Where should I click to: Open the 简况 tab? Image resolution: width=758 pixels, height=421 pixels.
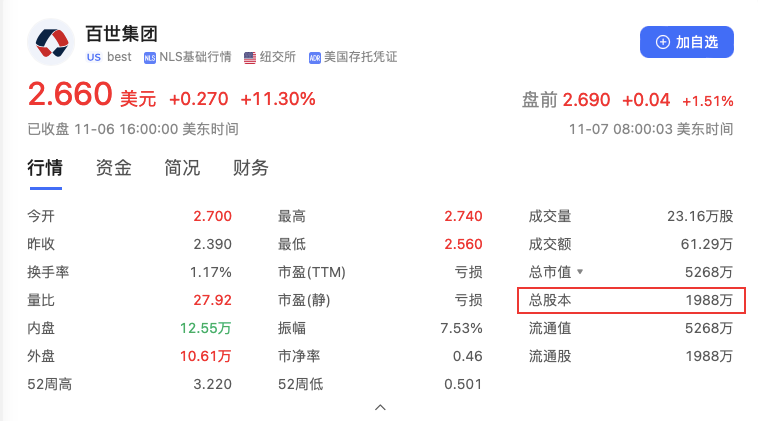[x=182, y=168]
